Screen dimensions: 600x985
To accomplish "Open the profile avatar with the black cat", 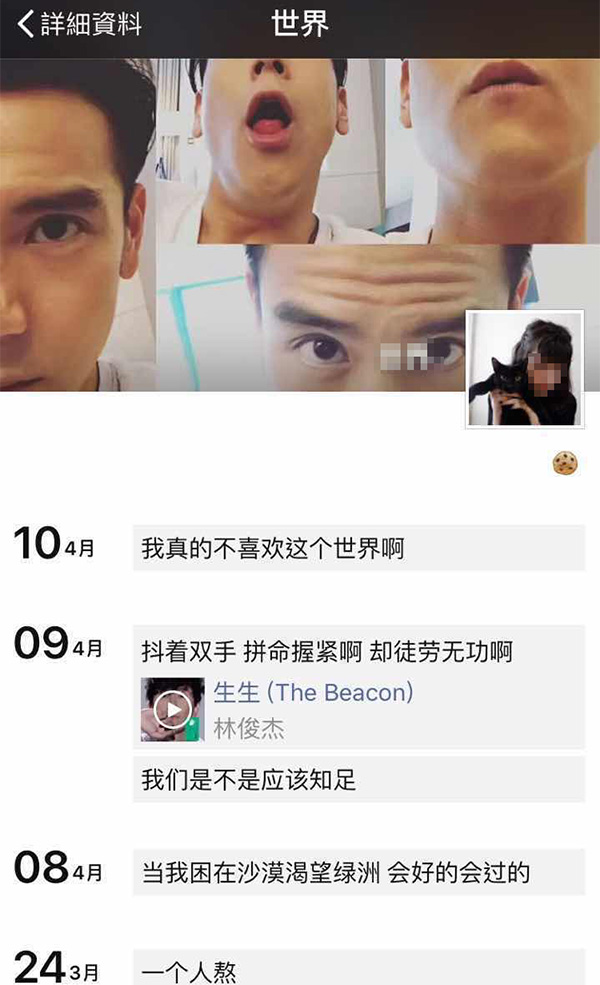I will click(x=524, y=369).
